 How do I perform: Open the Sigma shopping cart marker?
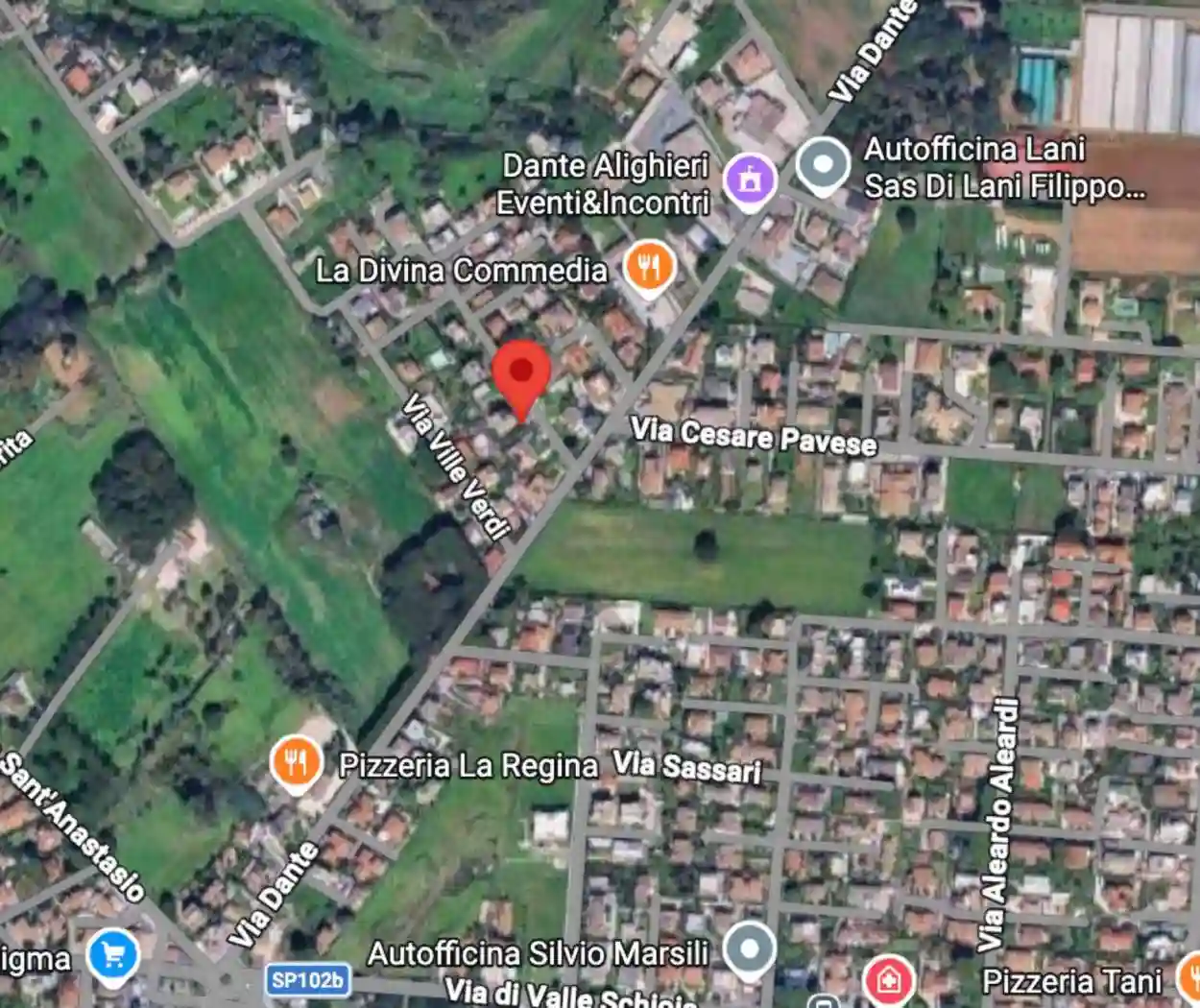(x=113, y=955)
